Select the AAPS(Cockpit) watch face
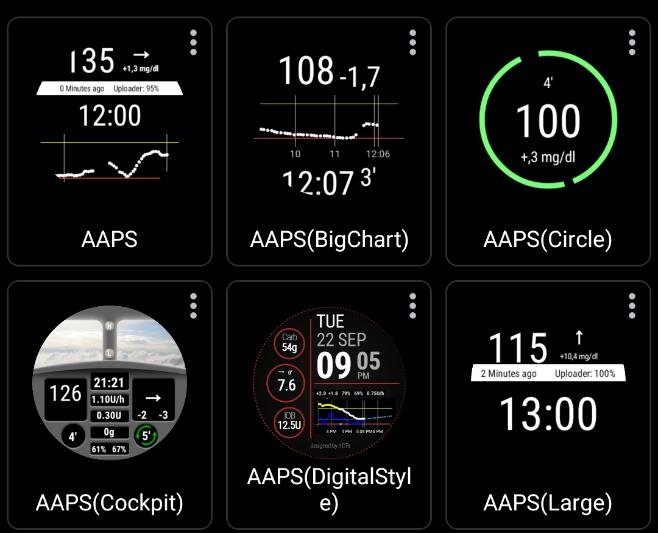Viewport: 658px width, 533px height. (x=110, y=405)
